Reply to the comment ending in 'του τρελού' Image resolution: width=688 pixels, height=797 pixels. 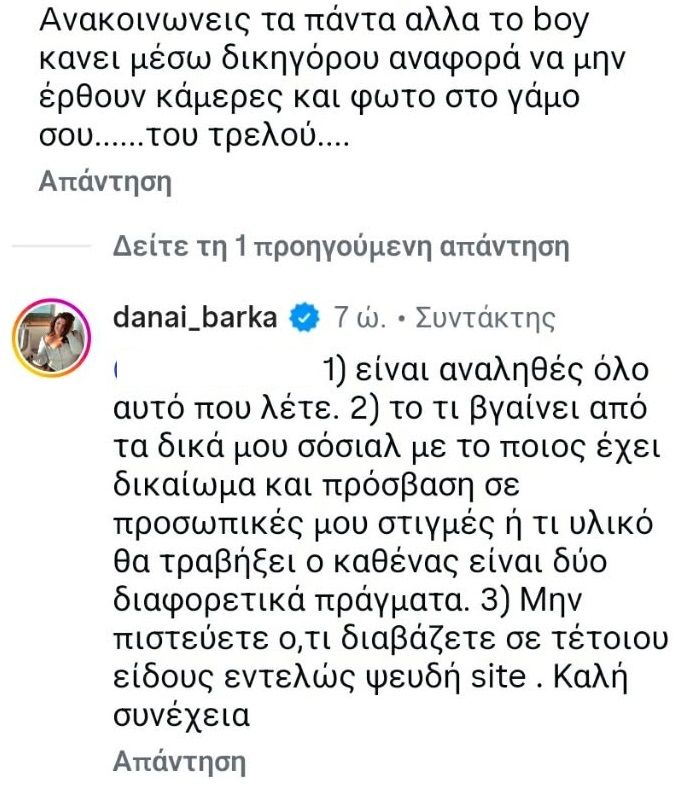coord(106,182)
